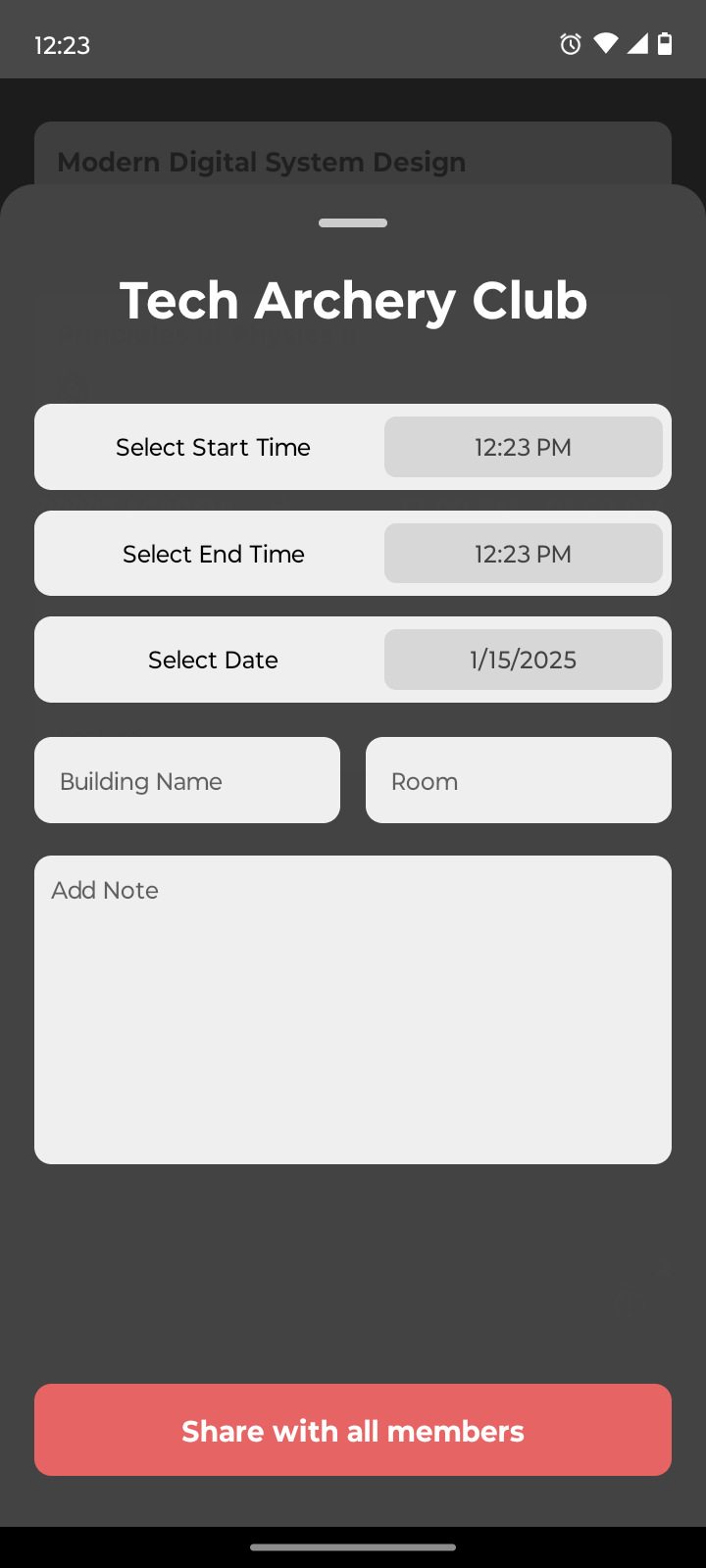Image resolution: width=706 pixels, height=1568 pixels.
Task: Open the end time picker showing 12:23 PM
Action: tap(523, 553)
